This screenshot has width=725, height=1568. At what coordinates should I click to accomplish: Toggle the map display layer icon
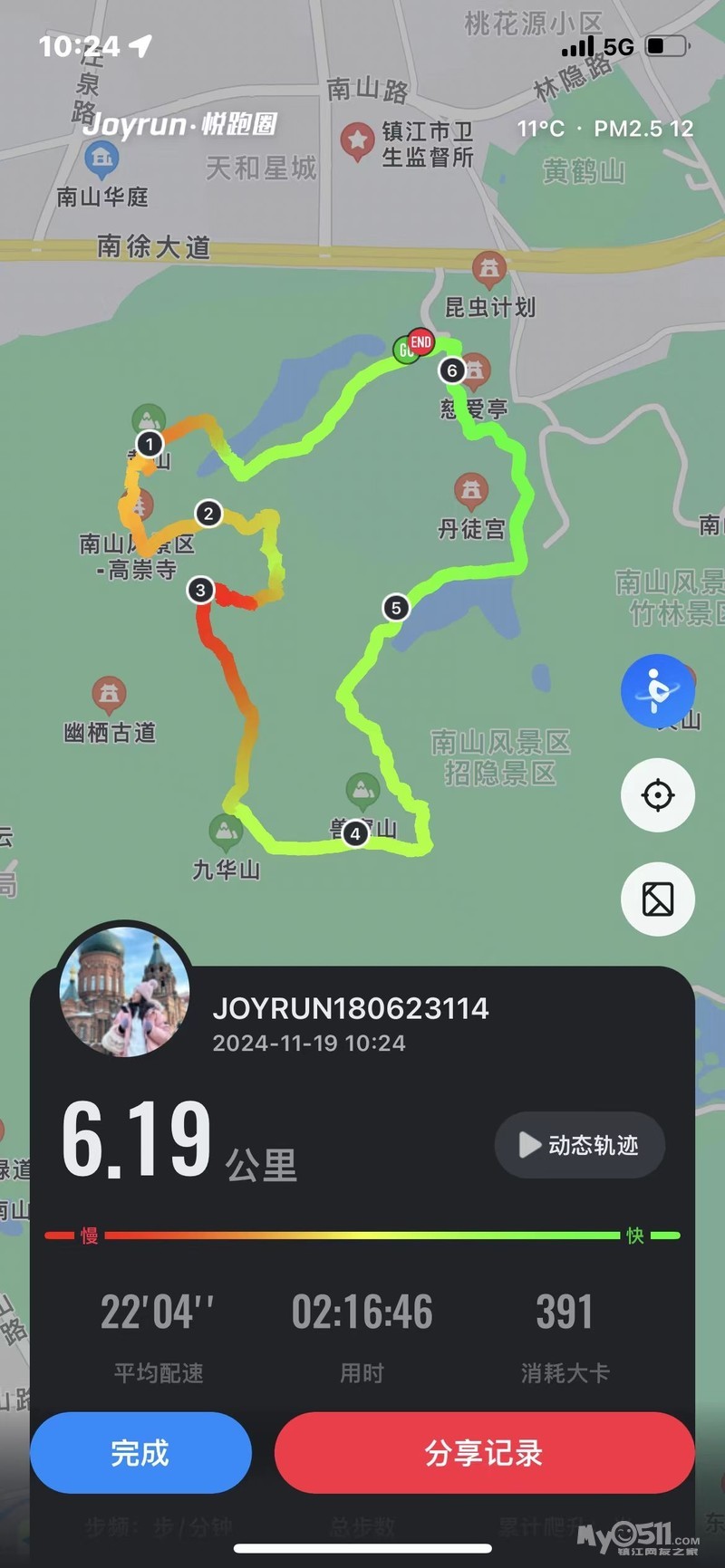coord(657,899)
